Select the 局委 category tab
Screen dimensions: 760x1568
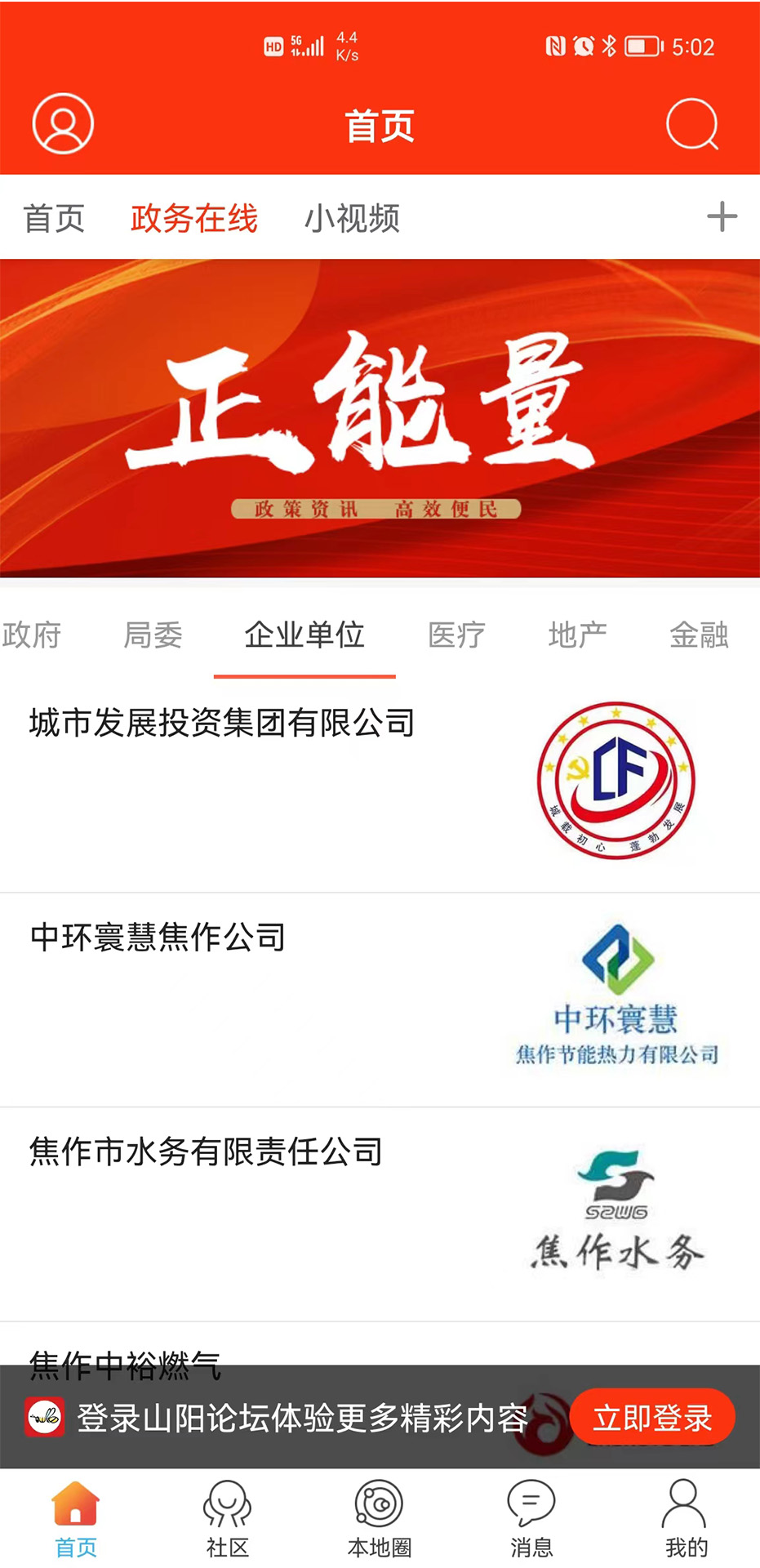(153, 635)
